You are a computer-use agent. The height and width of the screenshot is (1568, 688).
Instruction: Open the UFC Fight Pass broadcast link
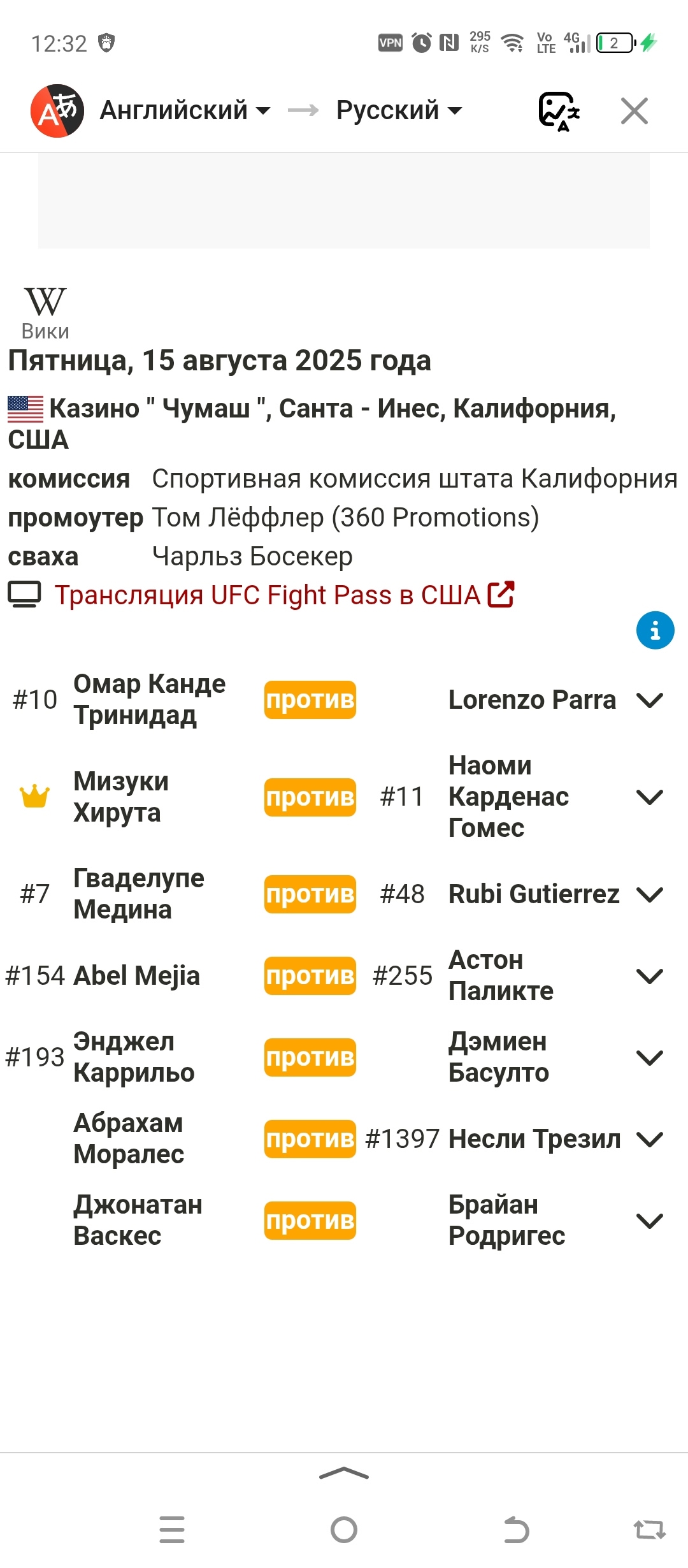pos(284,595)
